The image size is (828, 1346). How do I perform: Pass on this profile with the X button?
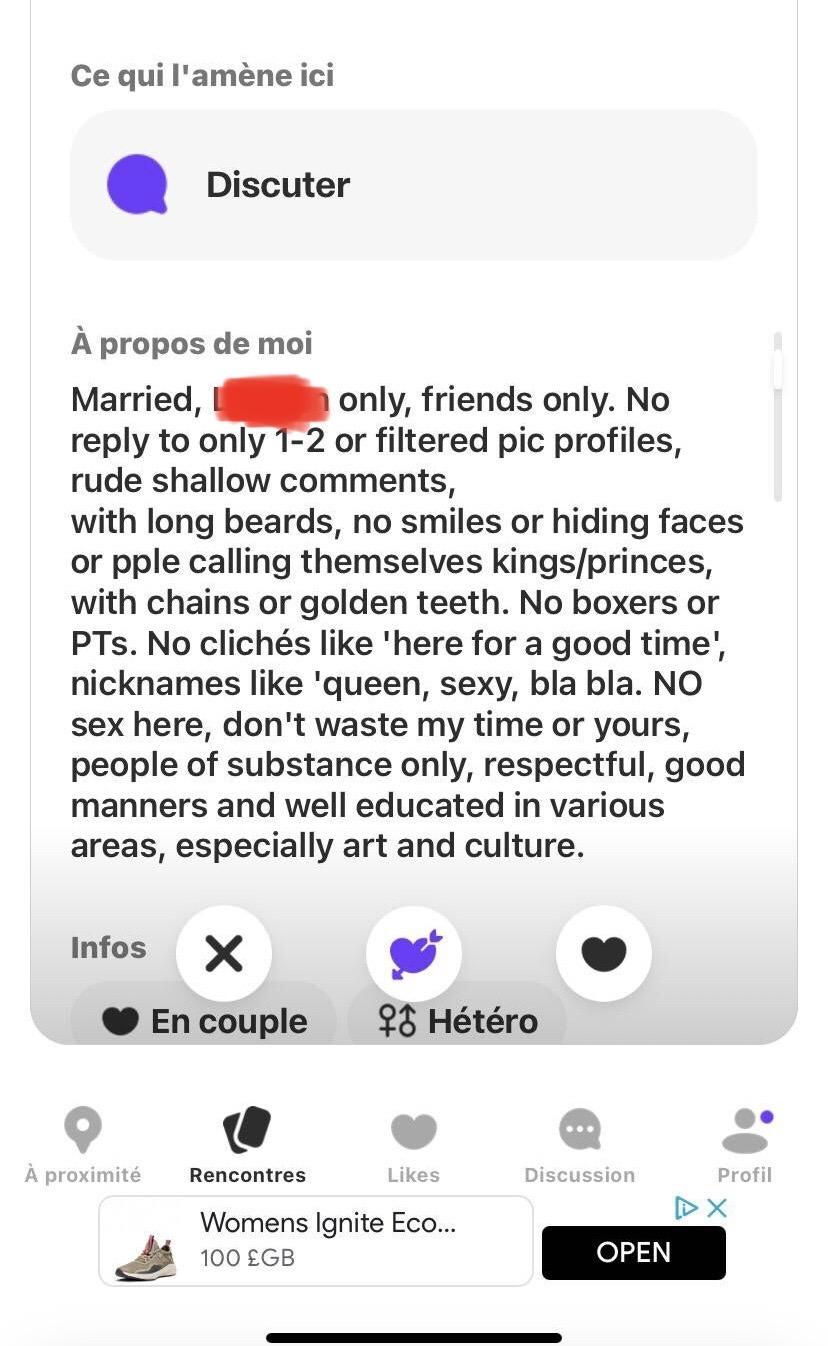click(224, 953)
